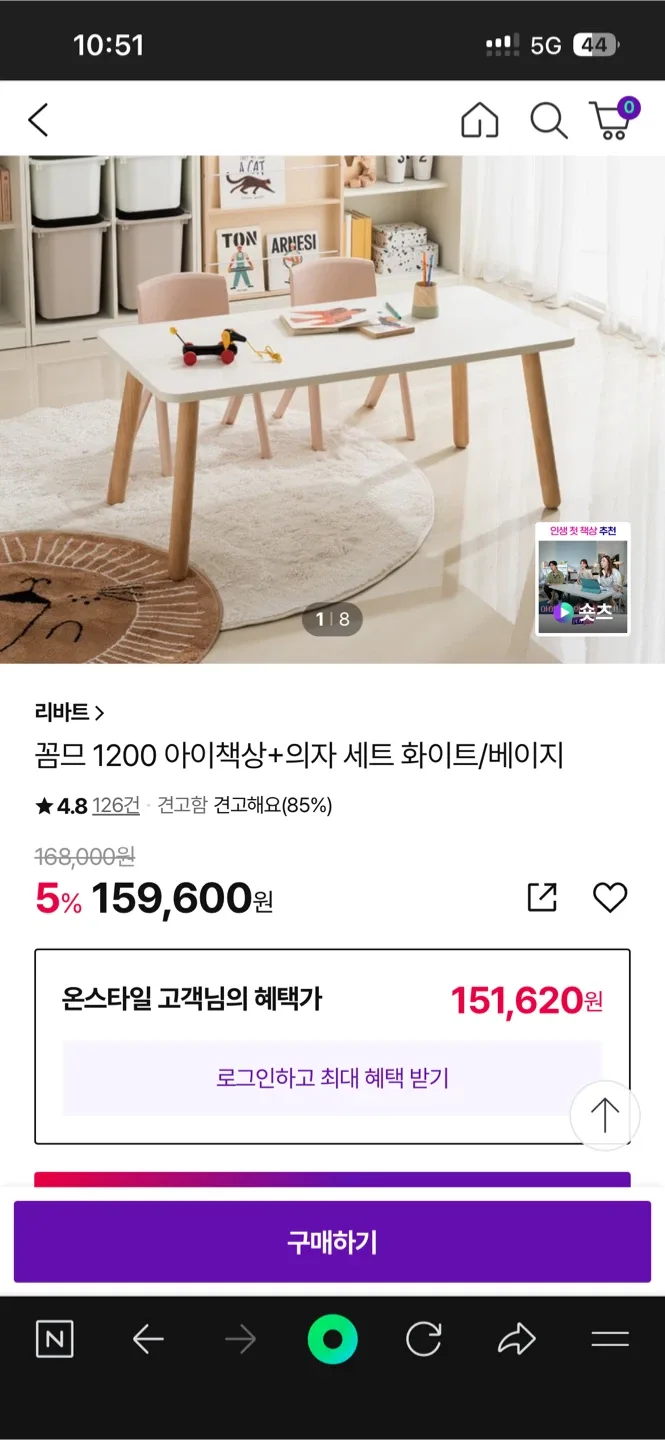Viewport: 665px width, 1440px height.
Task: Reload the page
Action: (x=424, y=1339)
